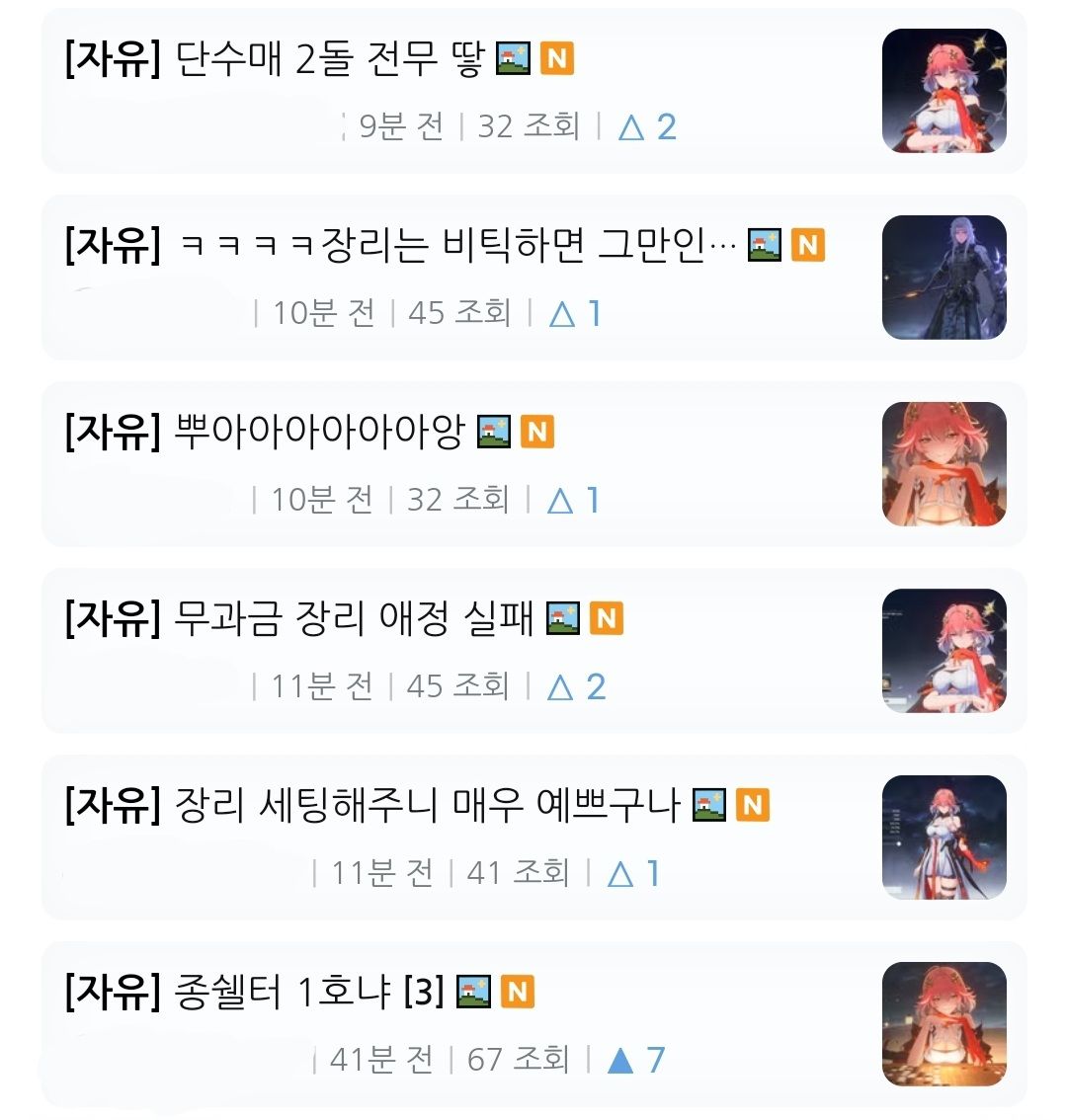The width and height of the screenshot is (1067, 1120).
Task: Open the post '장리 세팅해주니 매우 예쁘구나'
Action: click(427, 806)
